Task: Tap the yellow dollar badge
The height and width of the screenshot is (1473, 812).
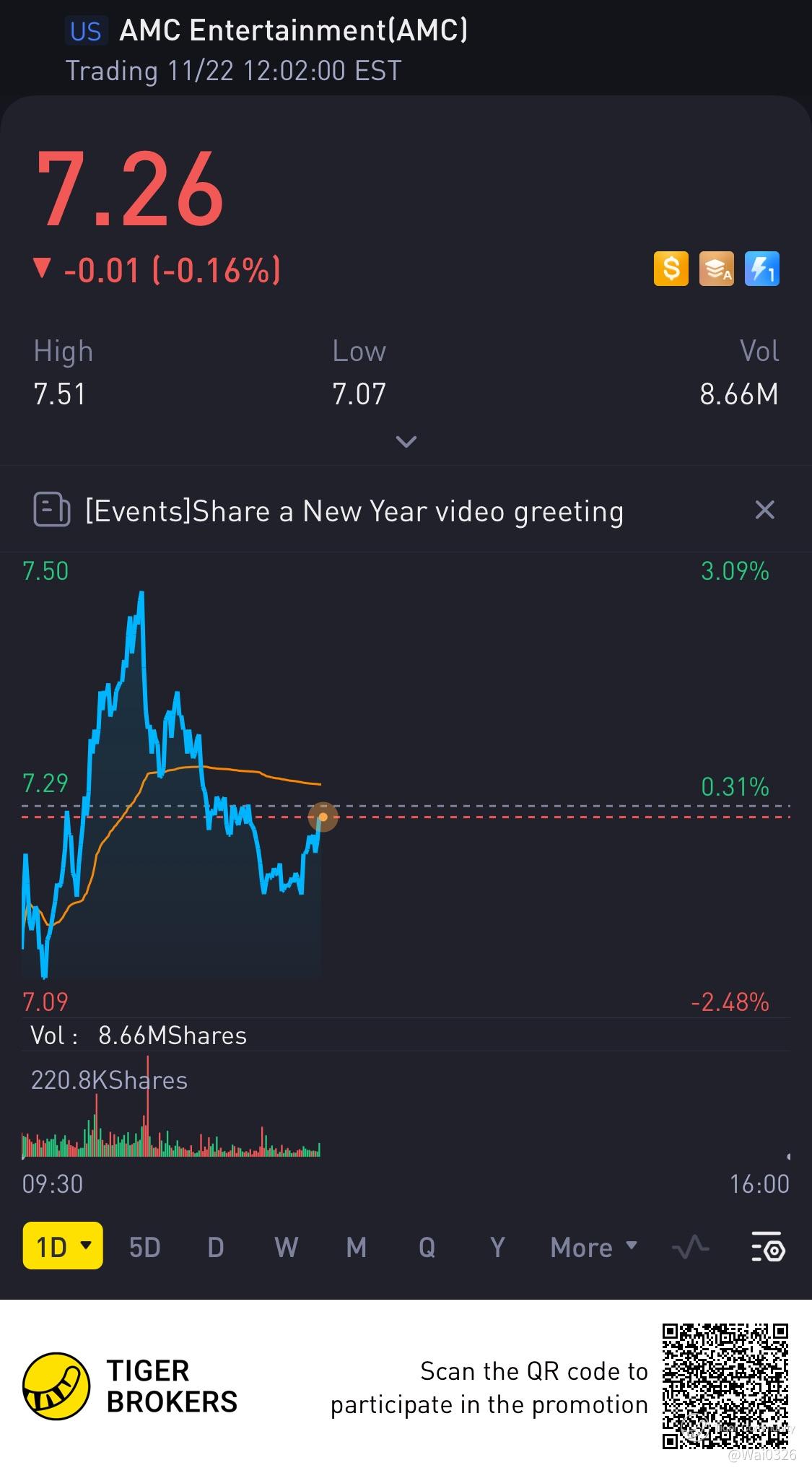Action: [671, 269]
